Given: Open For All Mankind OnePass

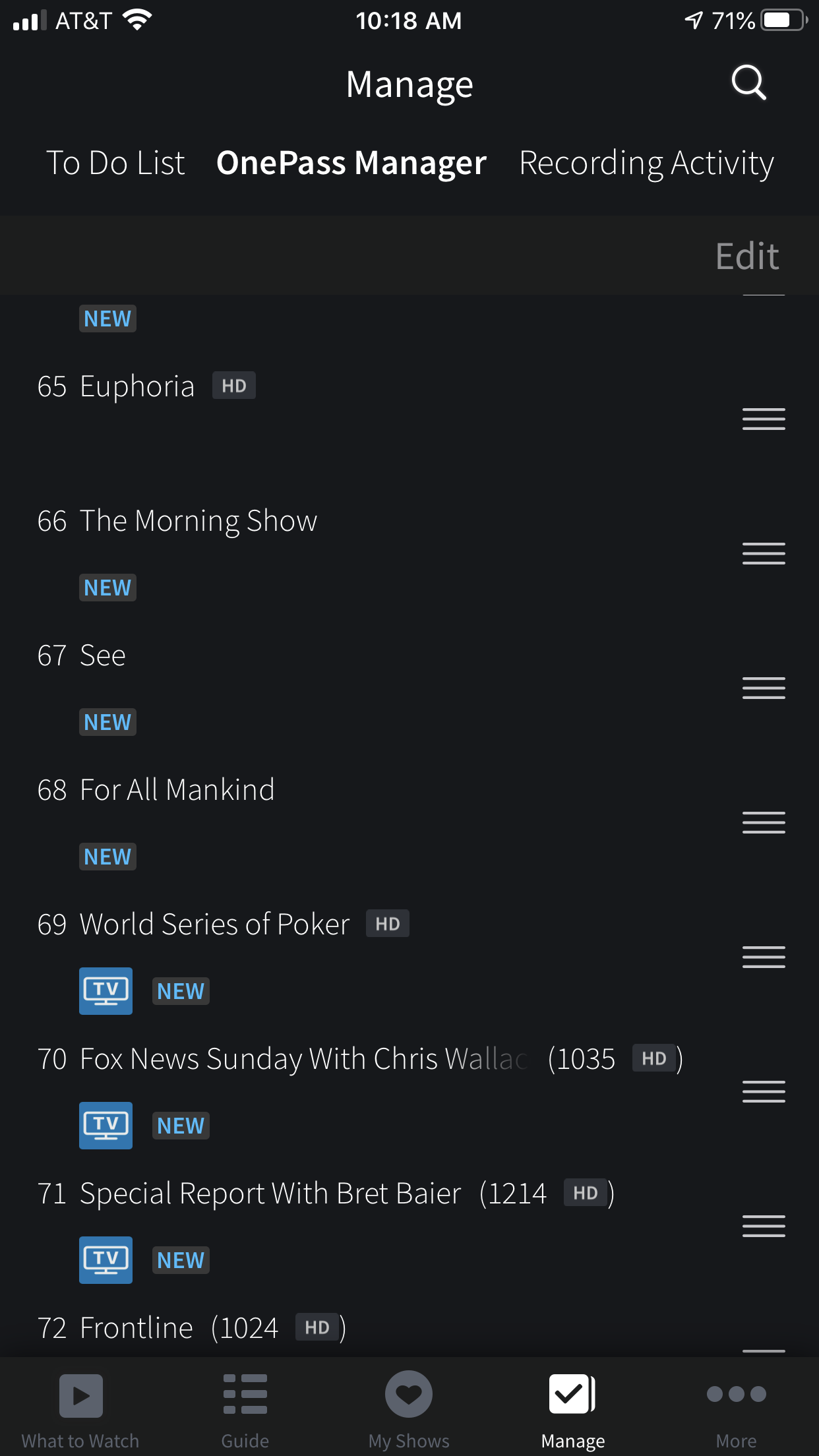Looking at the screenshot, I should tap(177, 790).
